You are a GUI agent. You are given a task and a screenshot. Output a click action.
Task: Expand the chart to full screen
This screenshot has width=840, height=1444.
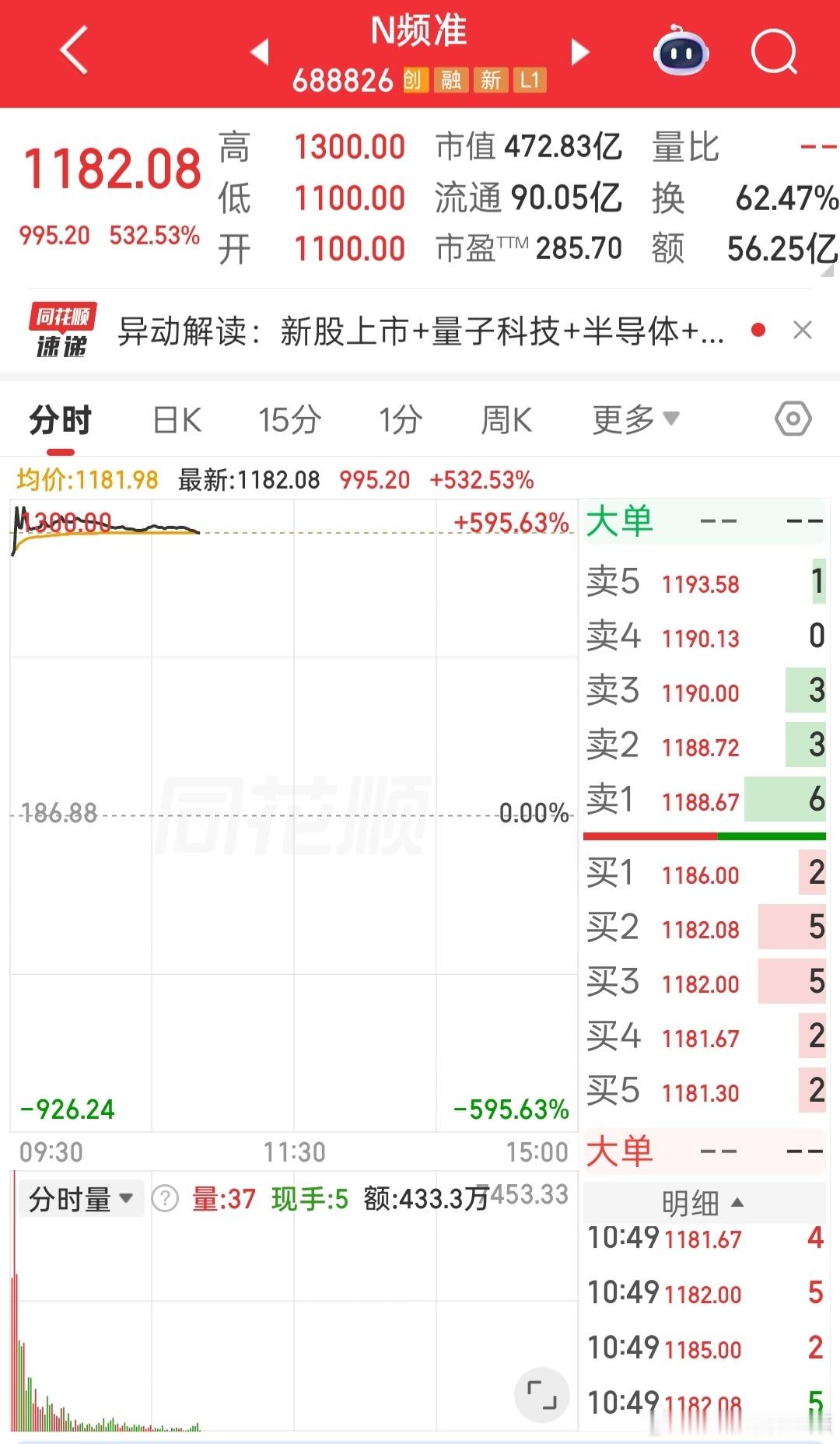(x=542, y=1394)
